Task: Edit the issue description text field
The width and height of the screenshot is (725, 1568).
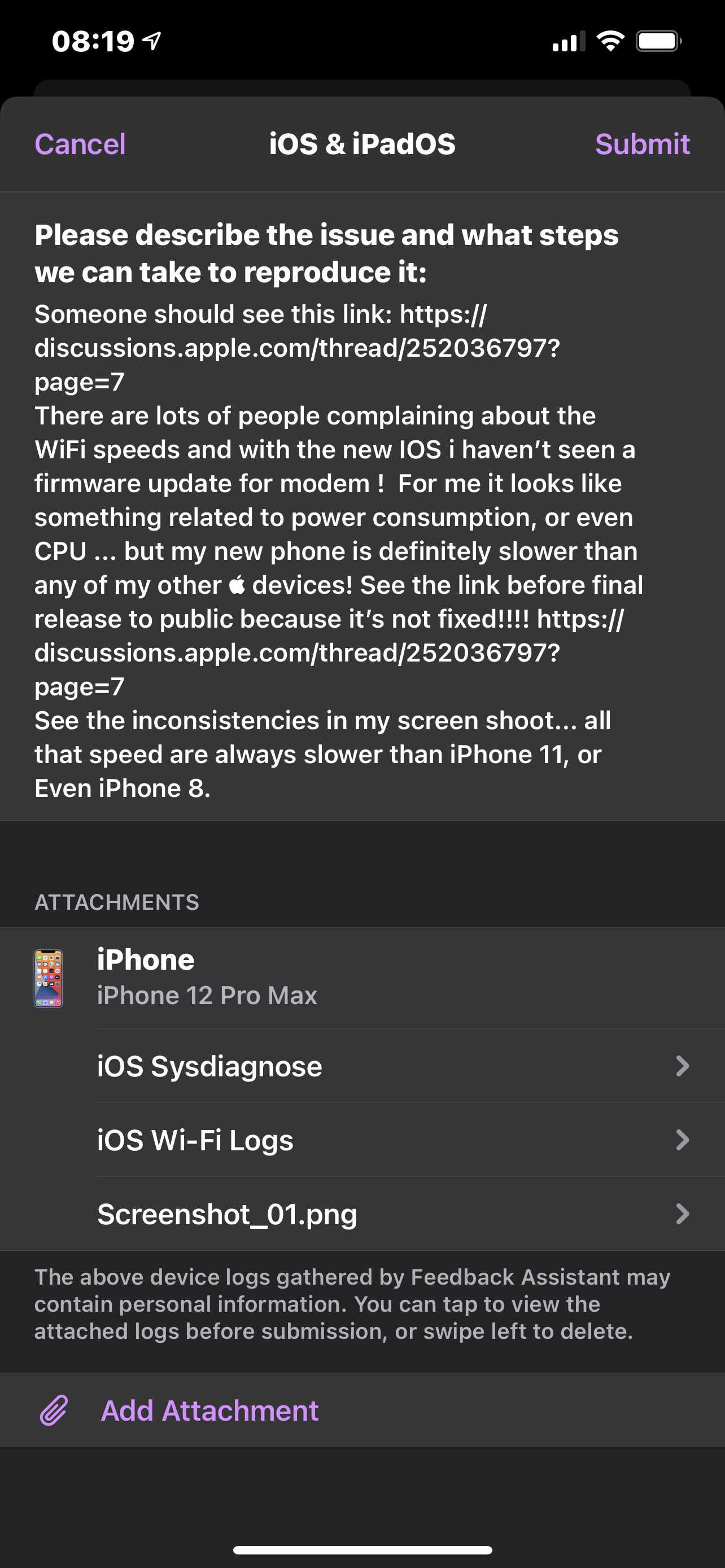Action: pos(338,551)
